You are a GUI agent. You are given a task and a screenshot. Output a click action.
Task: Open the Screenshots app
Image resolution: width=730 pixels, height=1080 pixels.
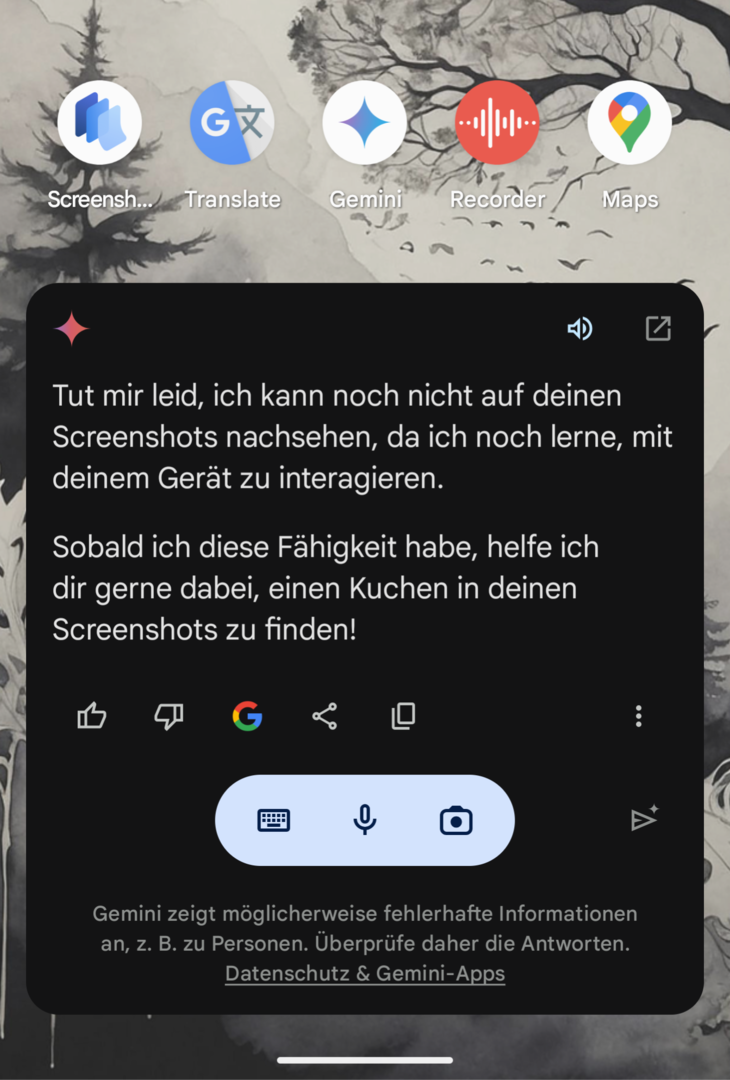99,123
